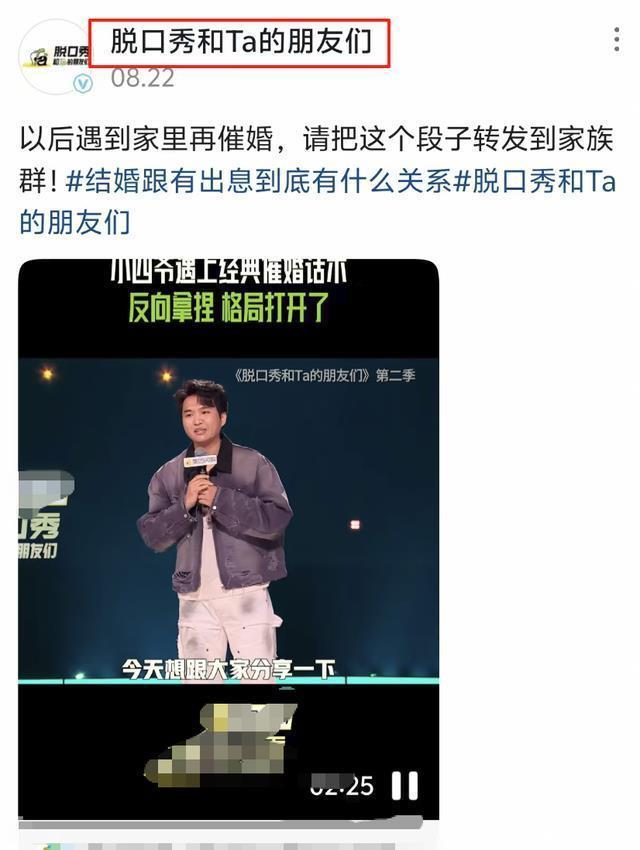Open the post's three-dot overflow menu
Screen dimensions: 640x850
(x=617, y=40)
